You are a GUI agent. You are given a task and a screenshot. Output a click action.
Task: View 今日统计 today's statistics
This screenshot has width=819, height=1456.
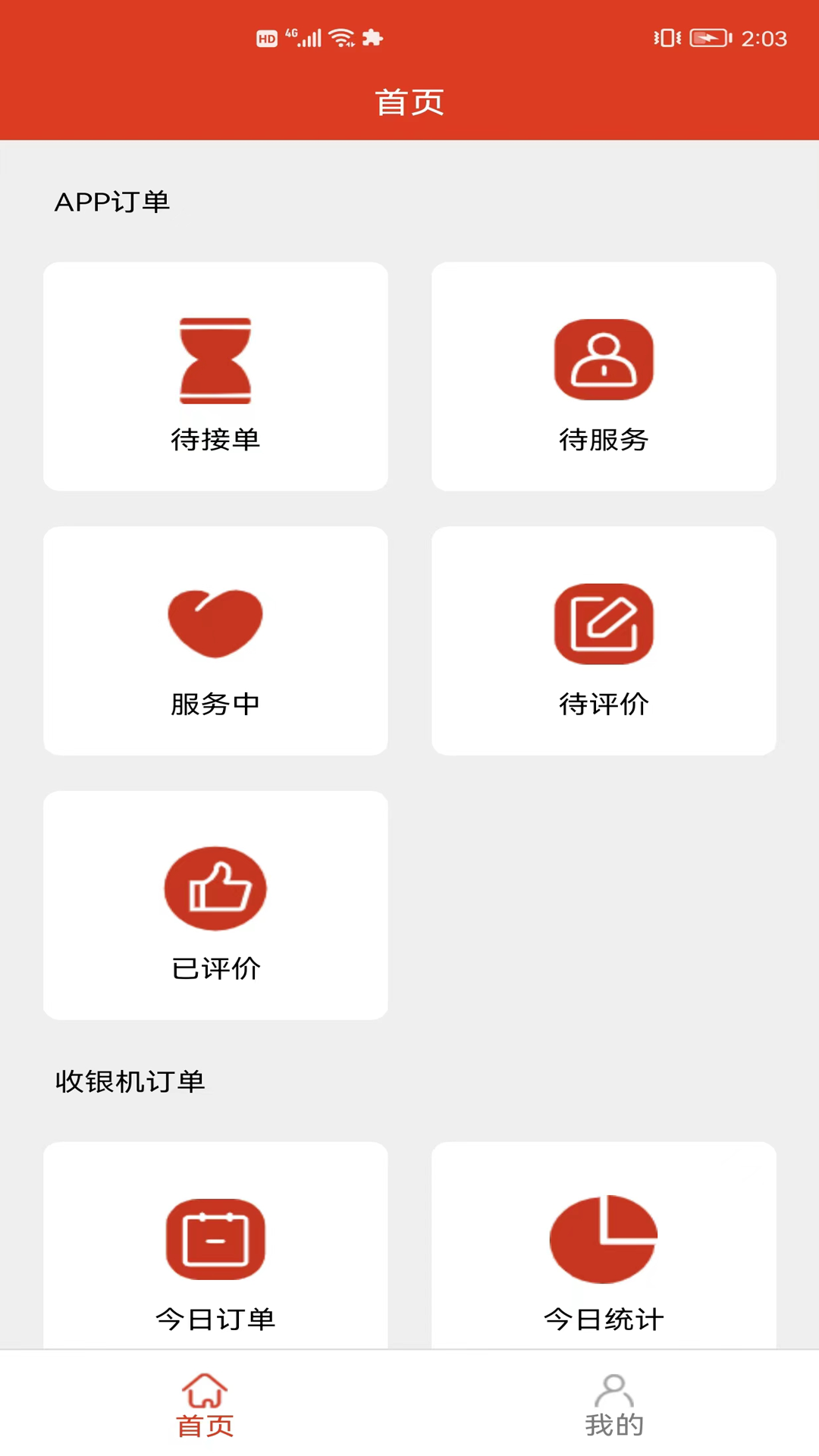pyautogui.click(x=604, y=1245)
